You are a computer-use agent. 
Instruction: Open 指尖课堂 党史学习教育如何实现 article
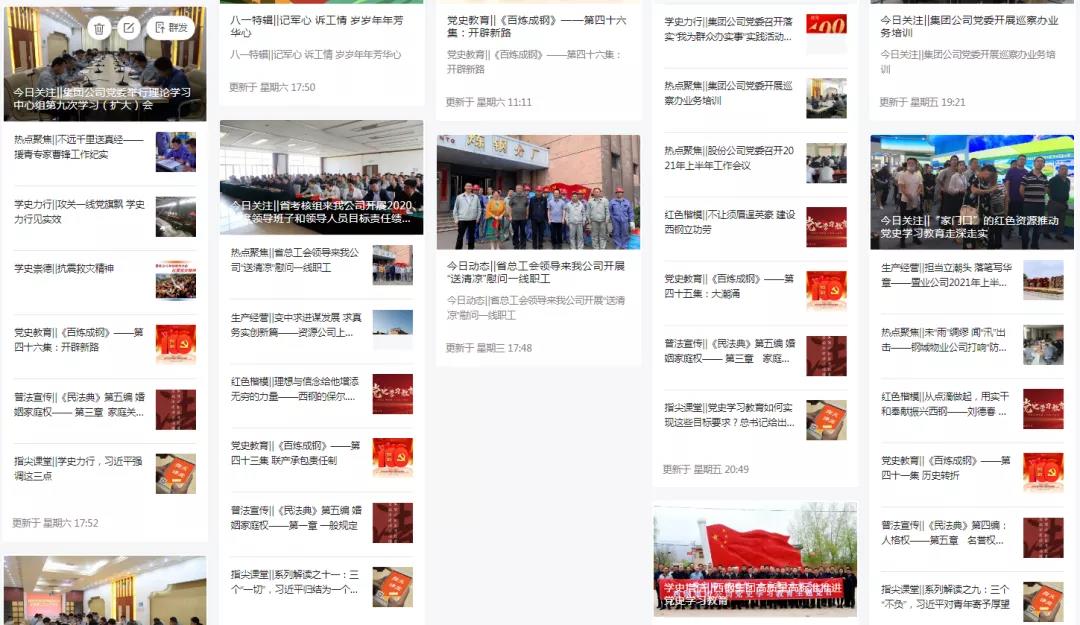pos(728,414)
